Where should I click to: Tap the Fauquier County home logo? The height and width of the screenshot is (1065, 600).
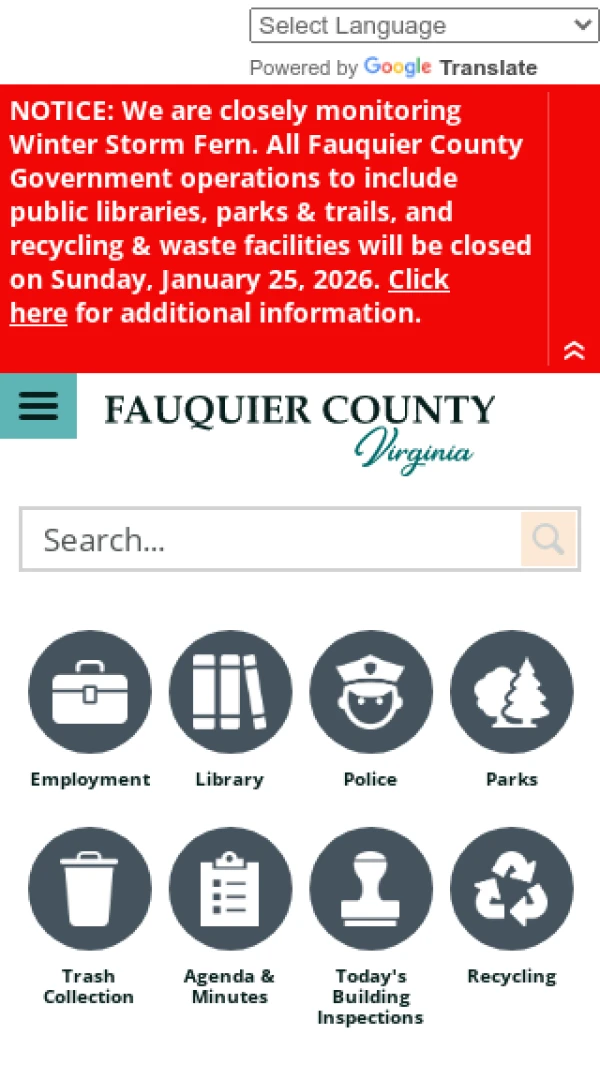coord(300,430)
